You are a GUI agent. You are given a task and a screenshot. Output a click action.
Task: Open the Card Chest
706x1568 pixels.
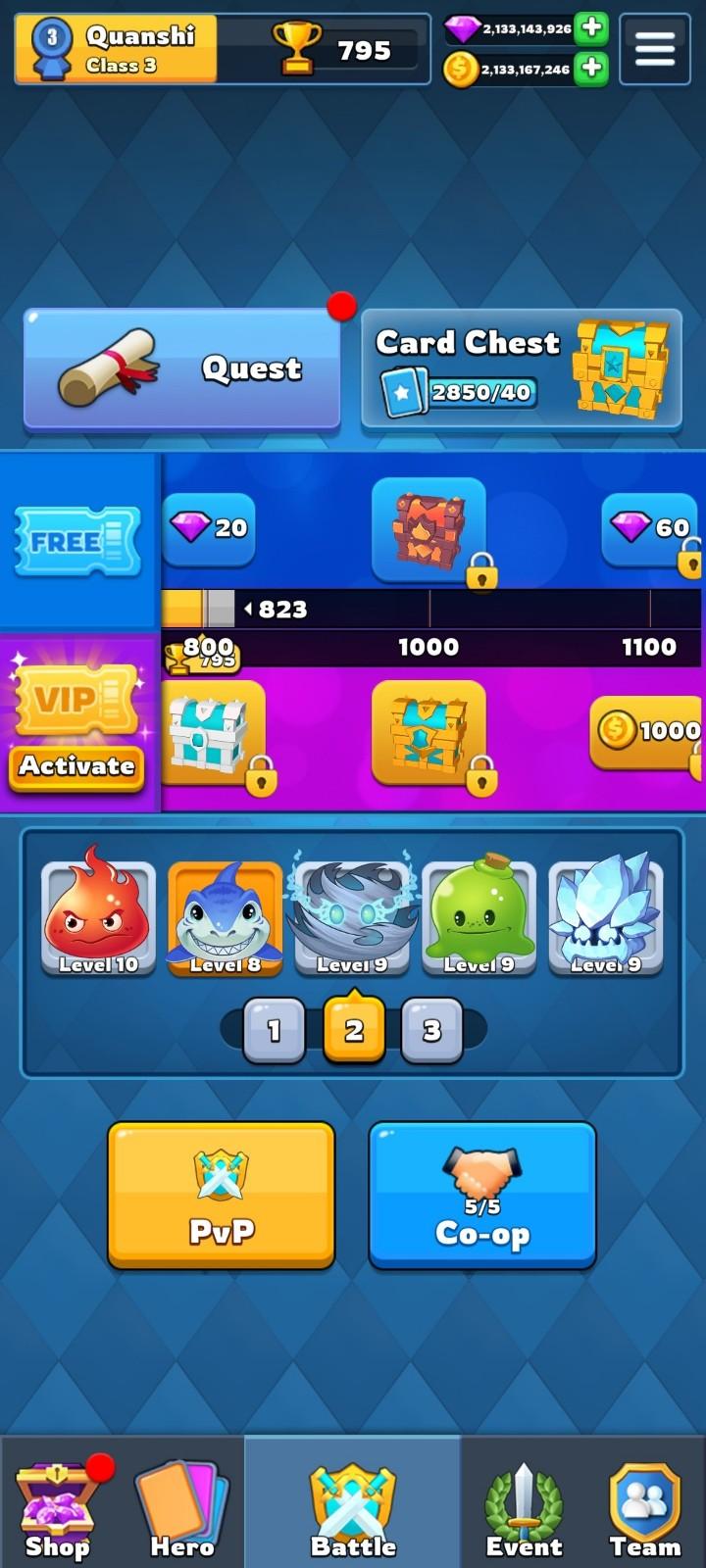pyautogui.click(x=521, y=369)
